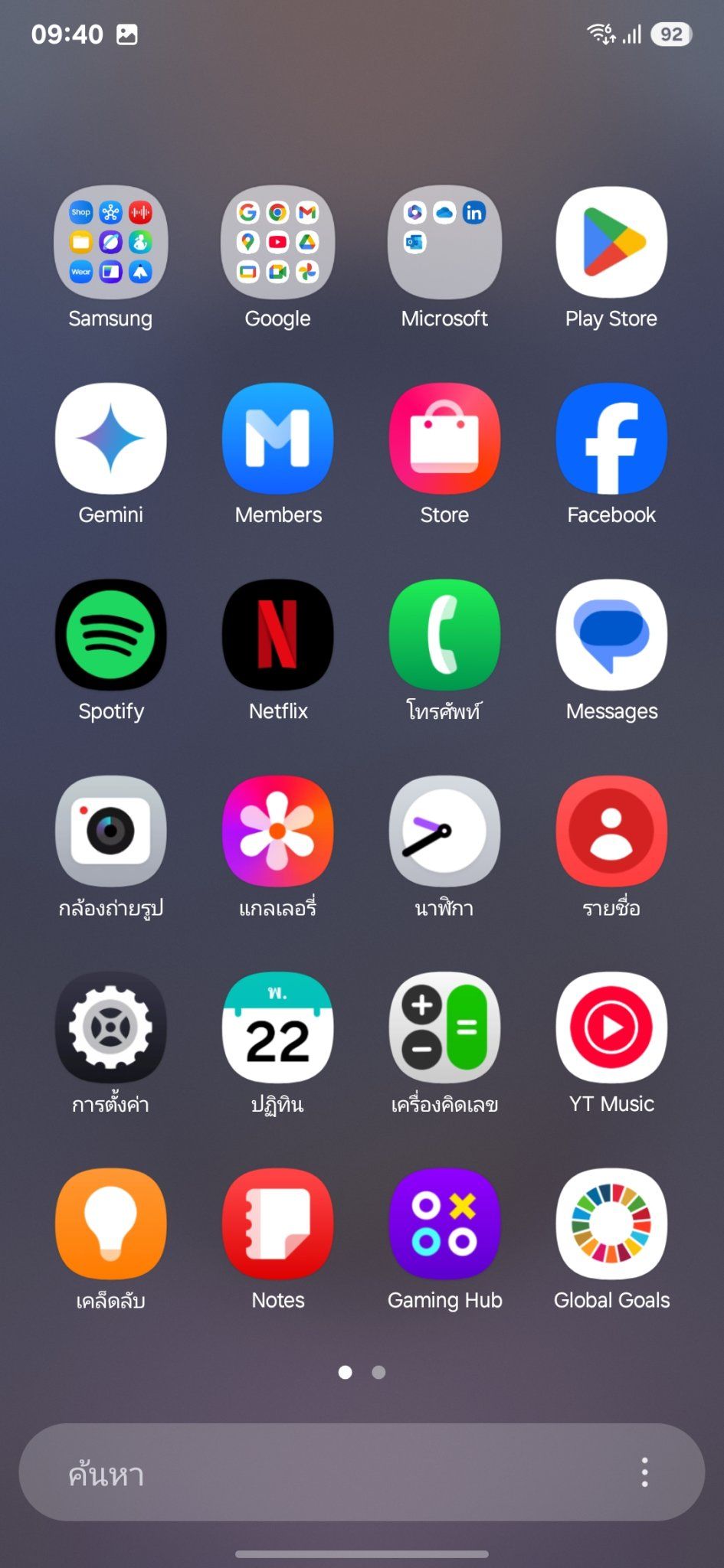Open the Calendar showing date 22
This screenshot has height=1568, width=724.
pos(277,1026)
